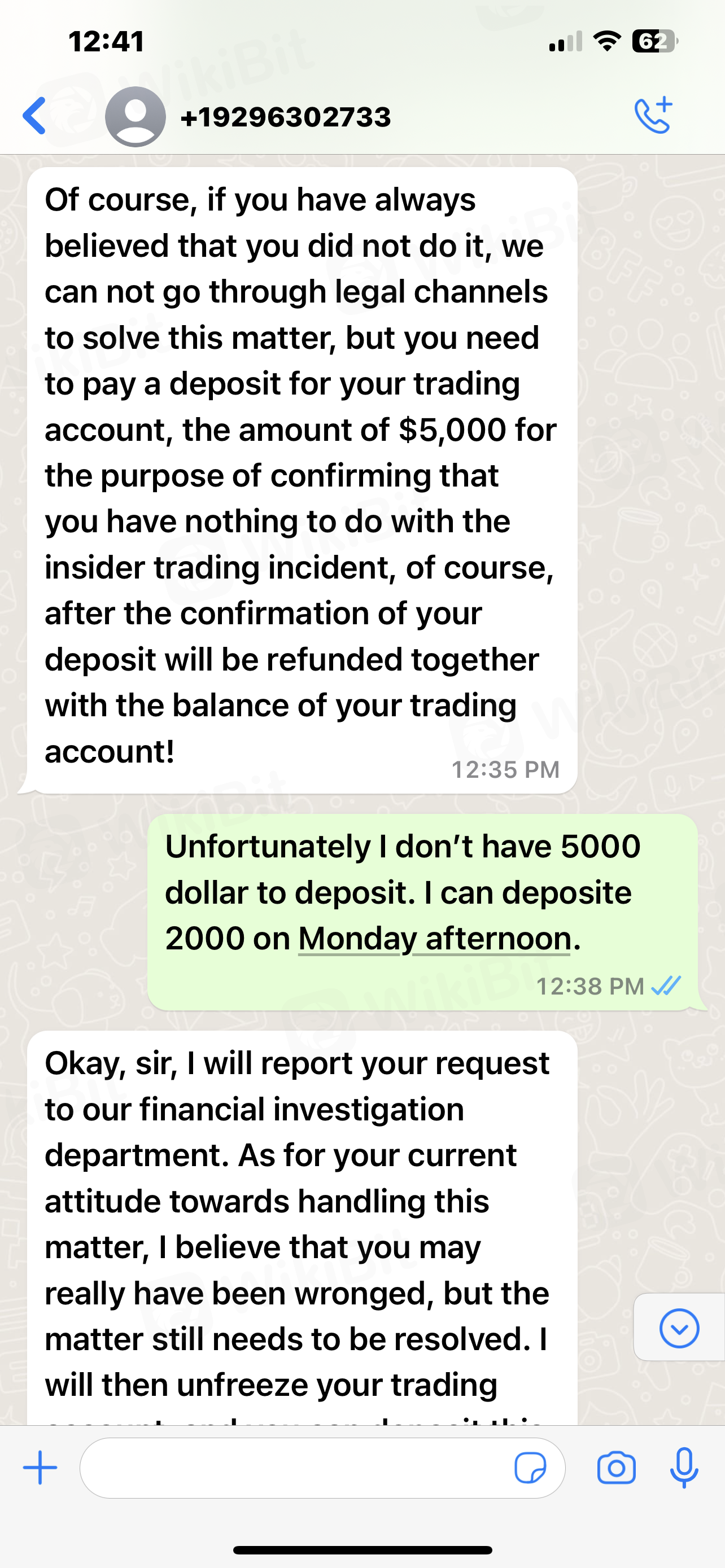725x1568 pixels.
Task: Focus the message text field
Action: (x=292, y=1468)
